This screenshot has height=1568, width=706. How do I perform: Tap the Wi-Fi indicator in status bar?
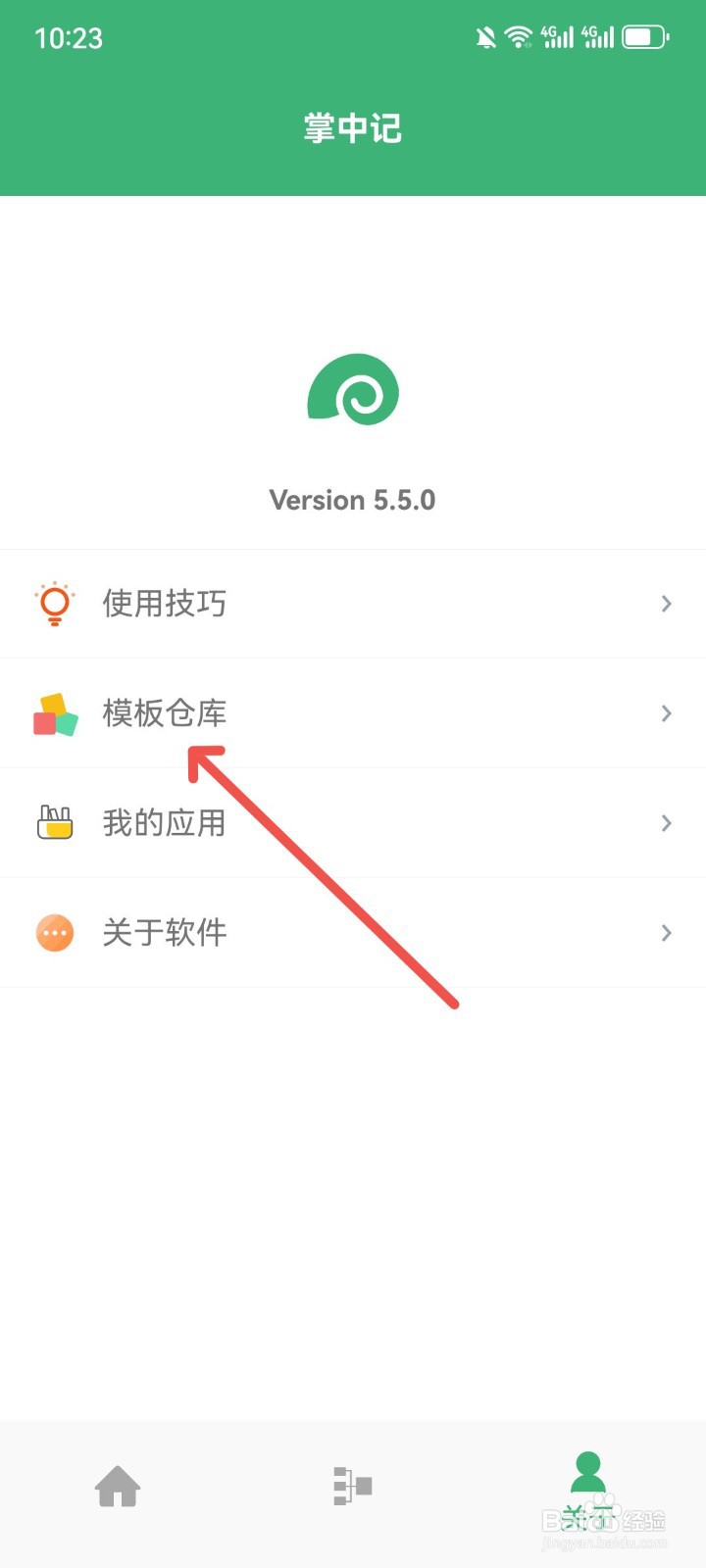517,36
